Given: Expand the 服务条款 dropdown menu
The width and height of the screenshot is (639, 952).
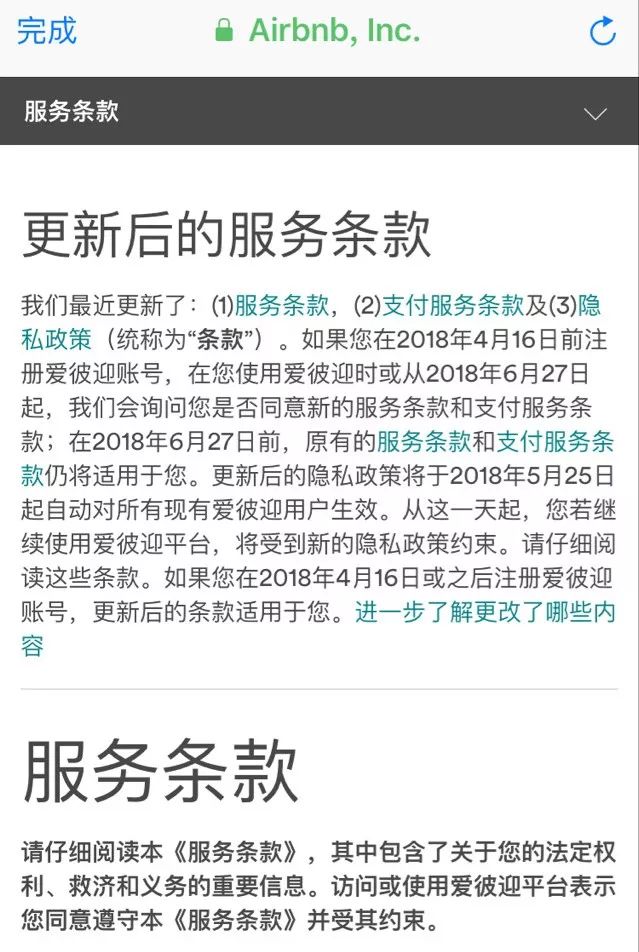Looking at the screenshot, I should 595,113.
